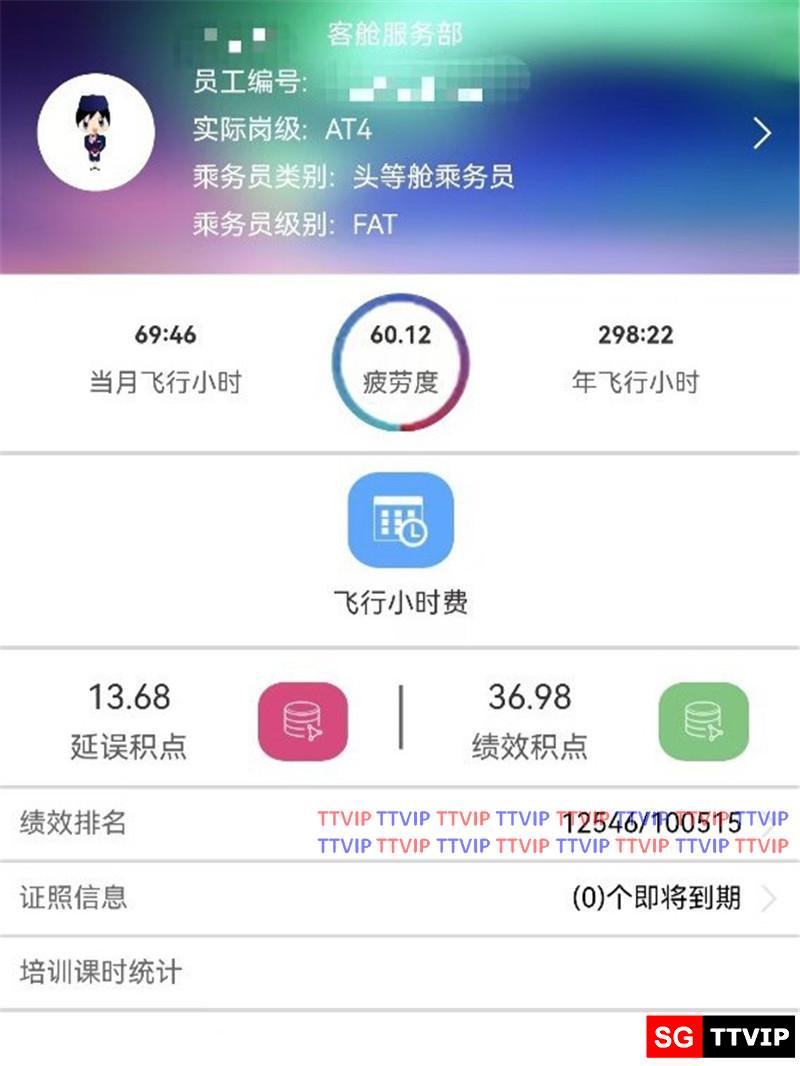The height and width of the screenshot is (1066, 800).
Task: Open the 证照信息 row
Action: click(x=400, y=898)
